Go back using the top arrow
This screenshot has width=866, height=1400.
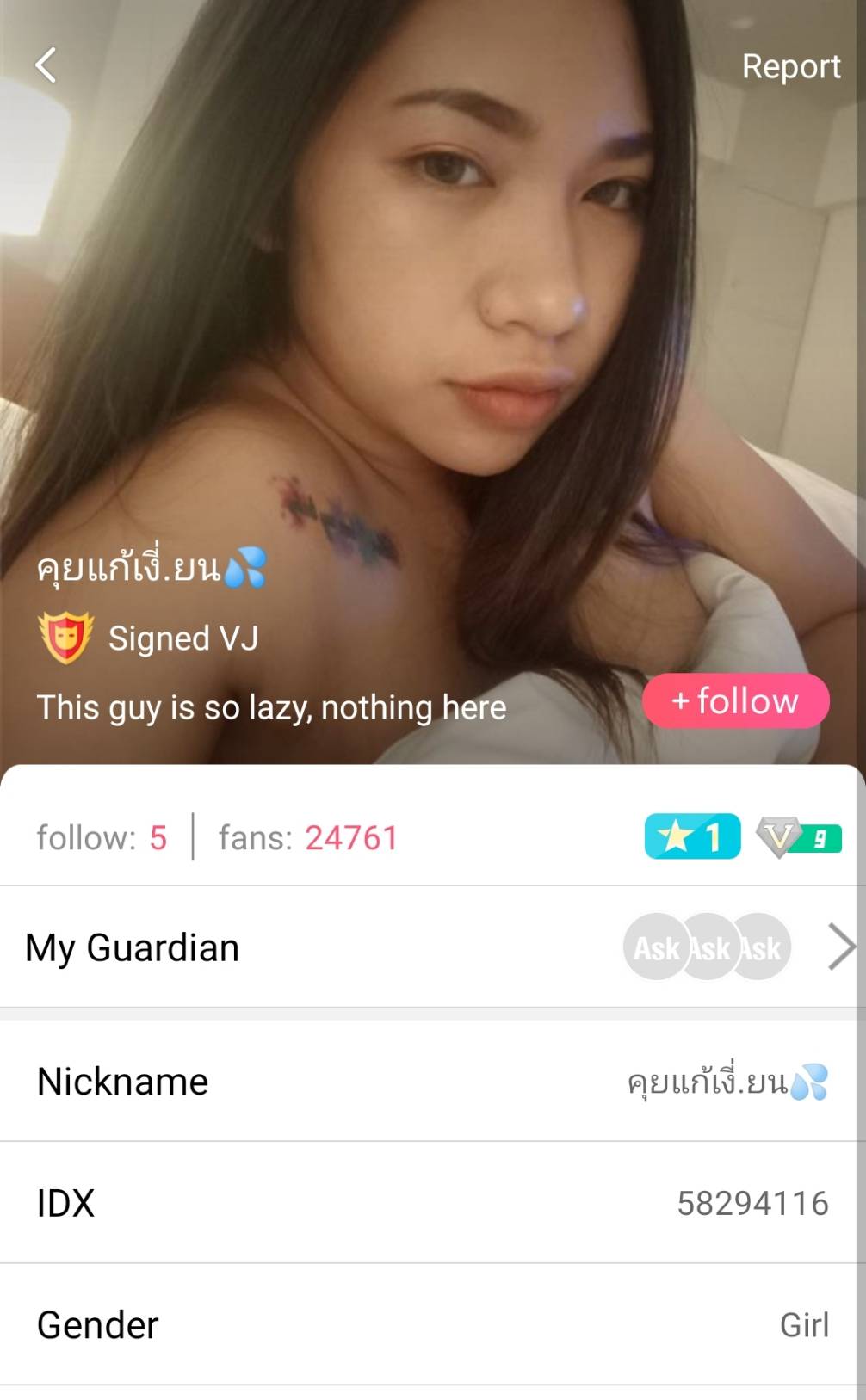coord(46,65)
